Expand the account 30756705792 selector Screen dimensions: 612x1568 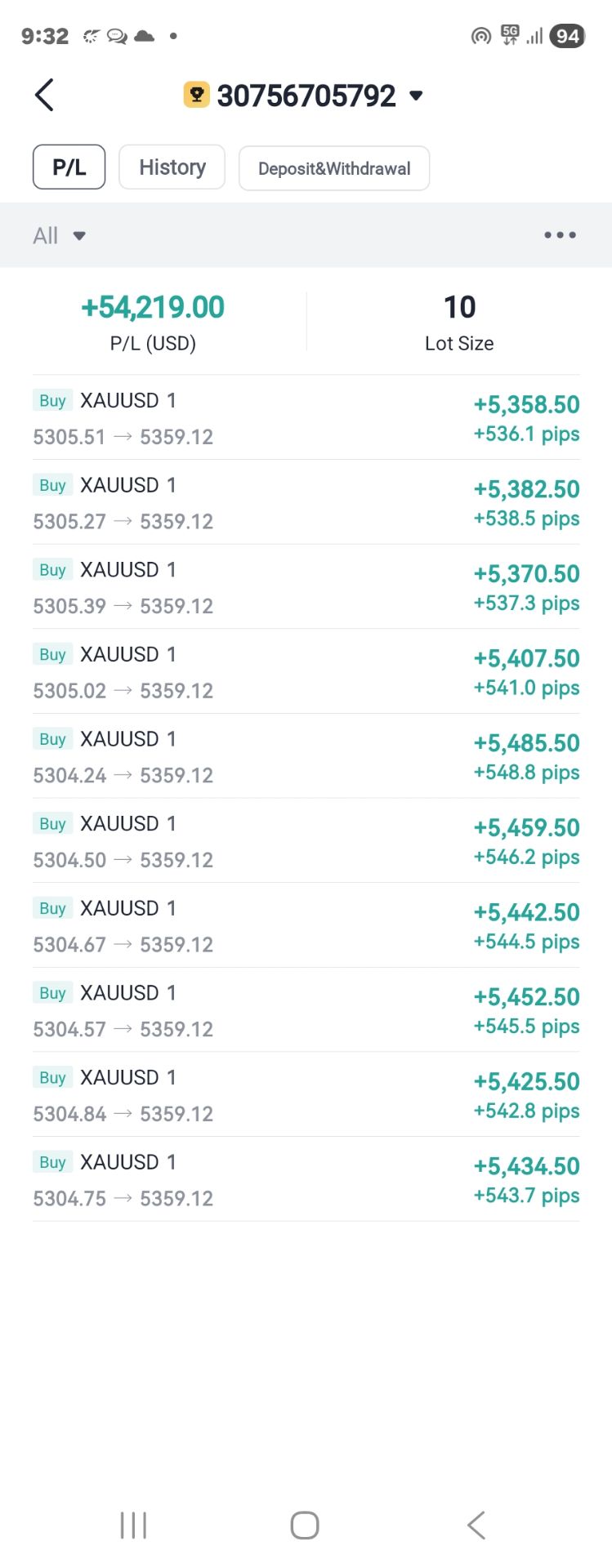[417, 96]
